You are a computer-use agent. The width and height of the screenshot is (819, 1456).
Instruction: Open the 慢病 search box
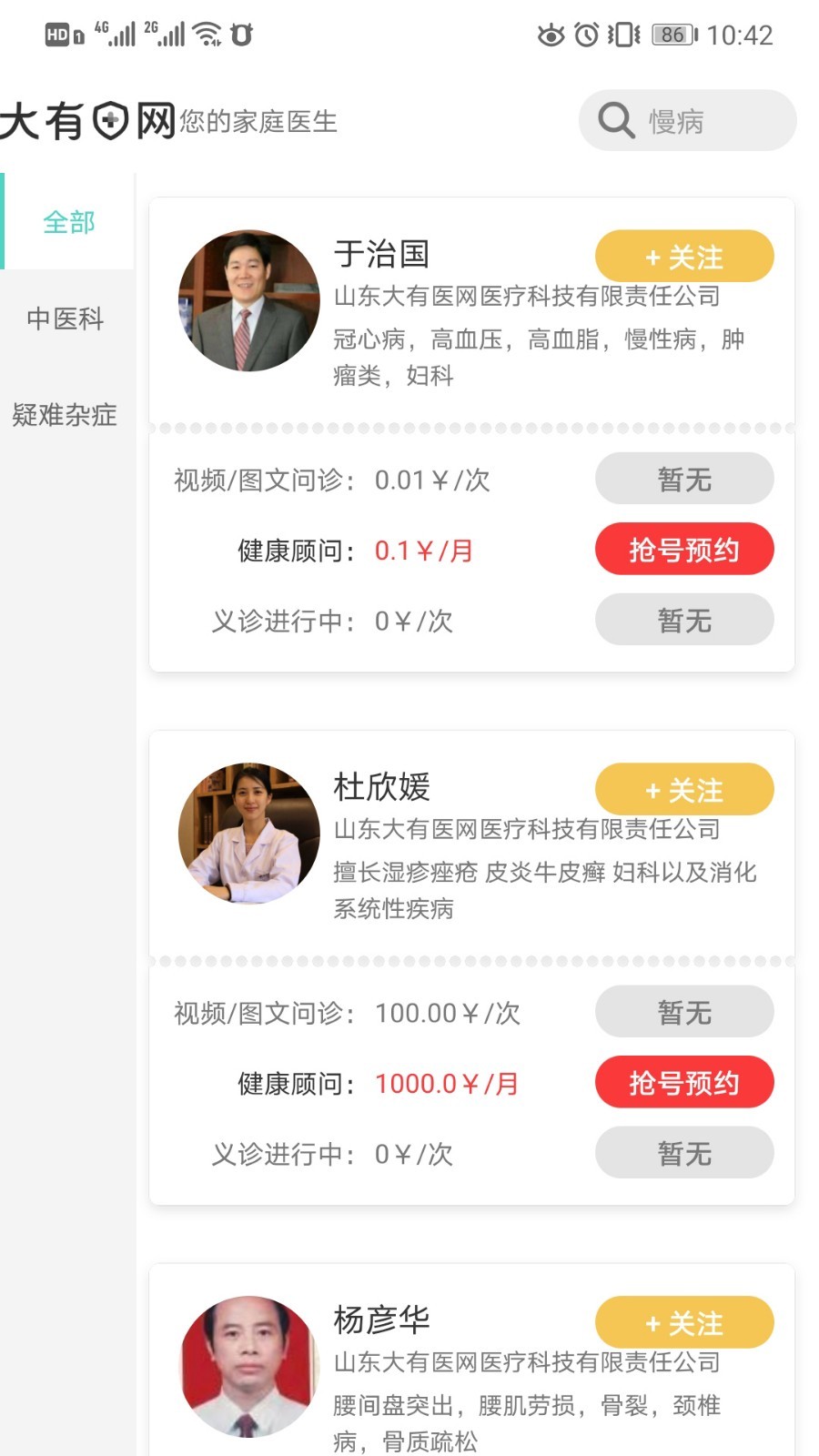(x=687, y=121)
